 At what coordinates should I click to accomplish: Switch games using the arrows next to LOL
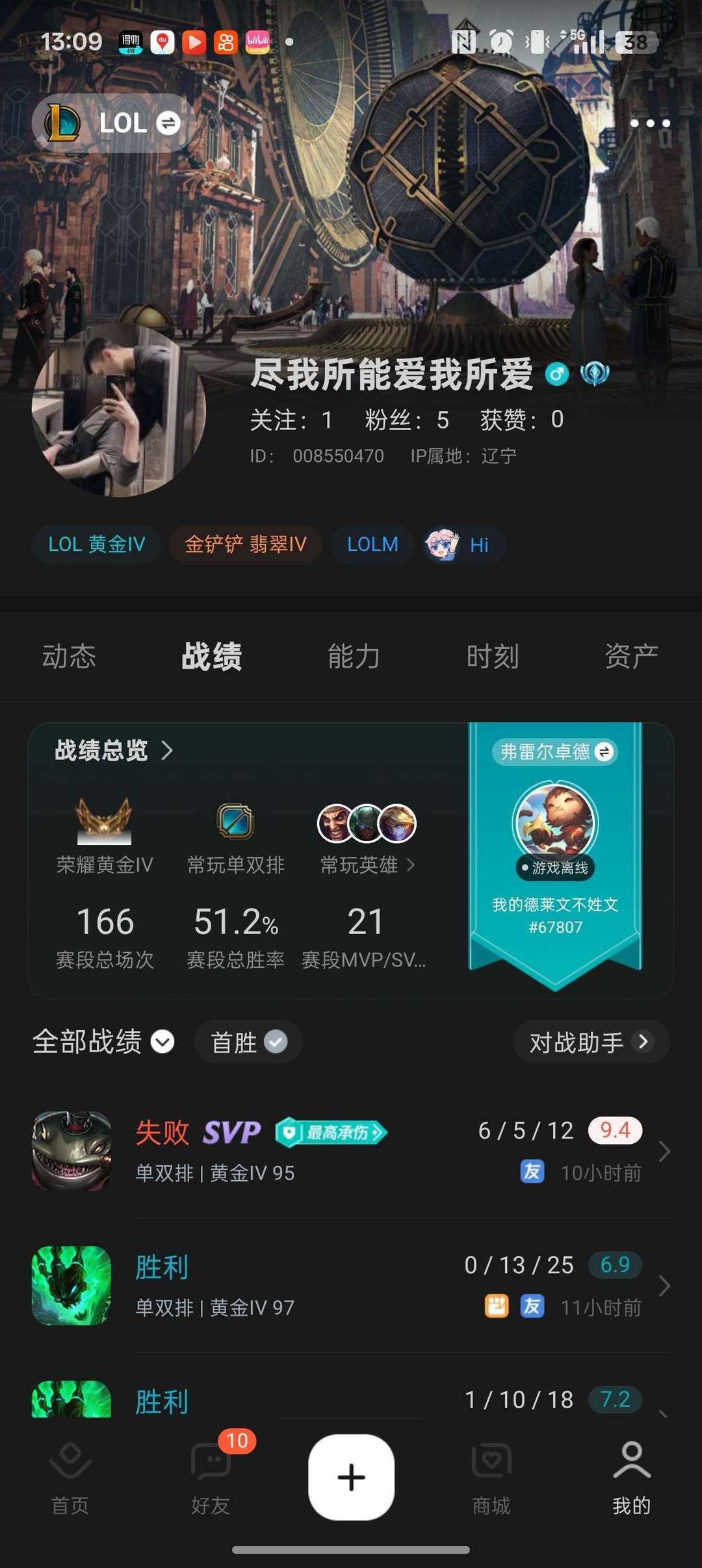coord(168,123)
